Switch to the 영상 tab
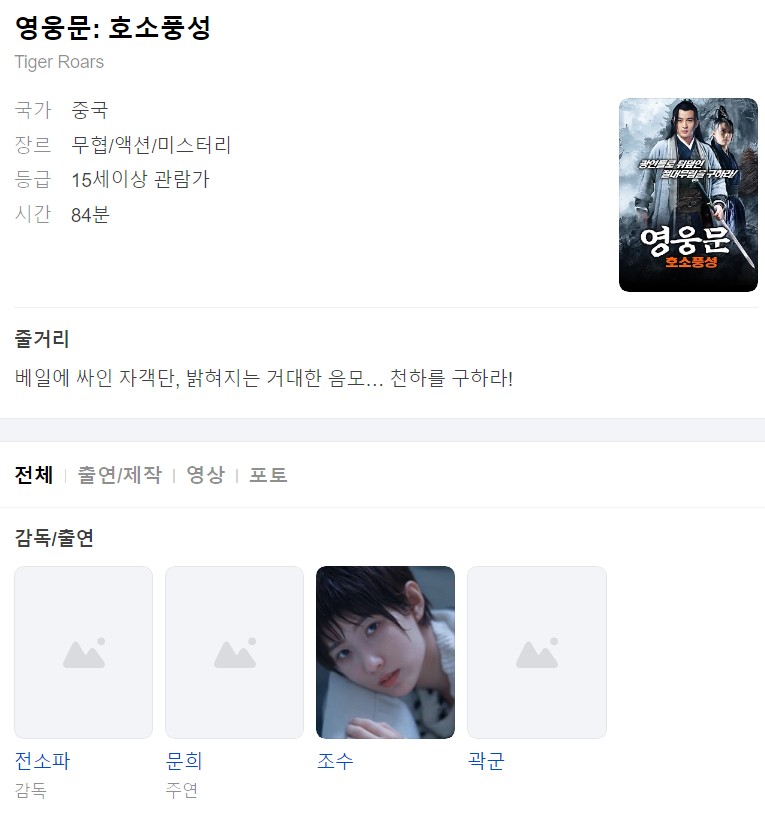This screenshot has height=813, width=765. pos(205,475)
